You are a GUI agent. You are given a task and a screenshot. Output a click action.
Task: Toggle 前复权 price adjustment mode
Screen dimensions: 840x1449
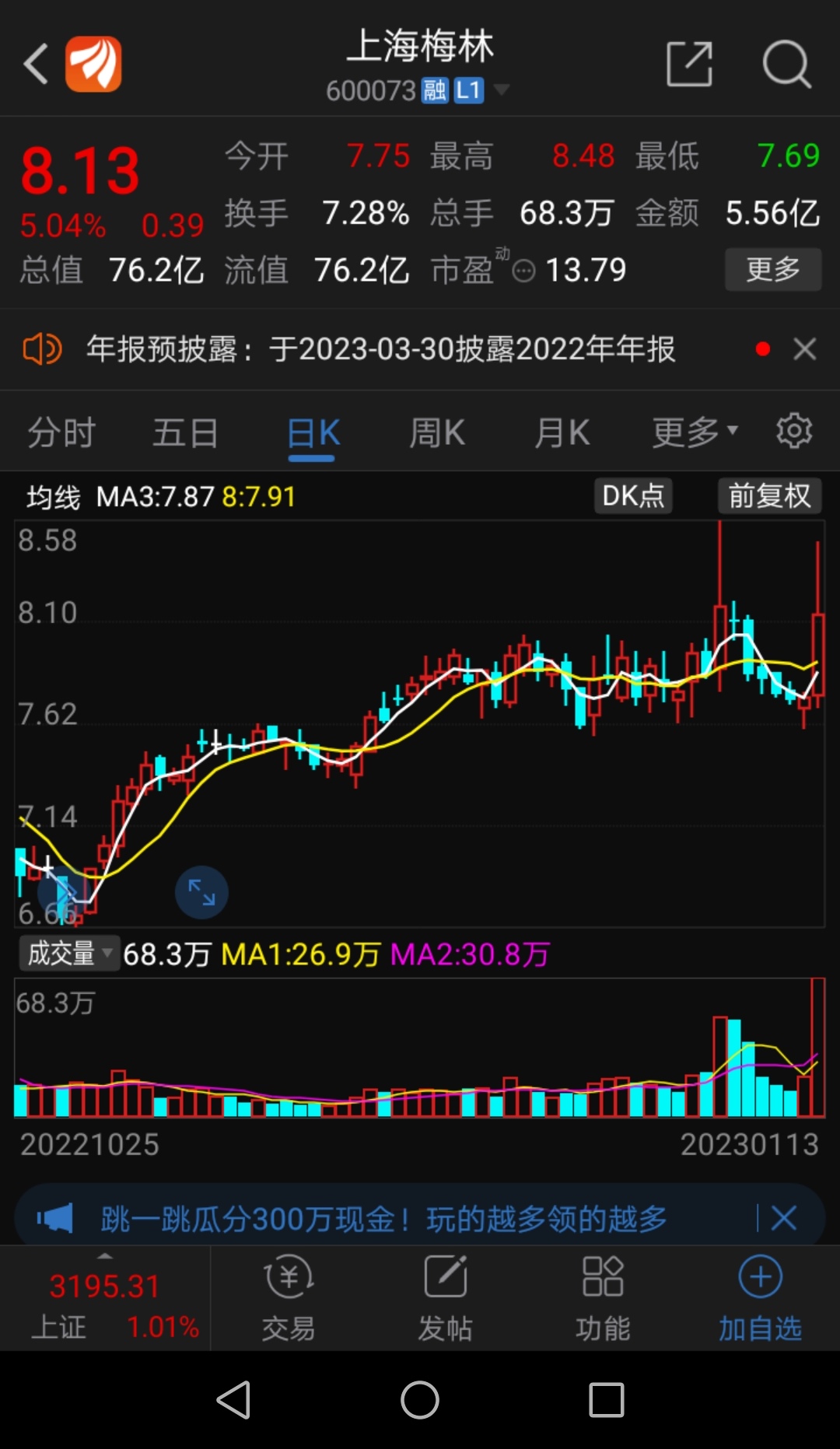point(768,495)
